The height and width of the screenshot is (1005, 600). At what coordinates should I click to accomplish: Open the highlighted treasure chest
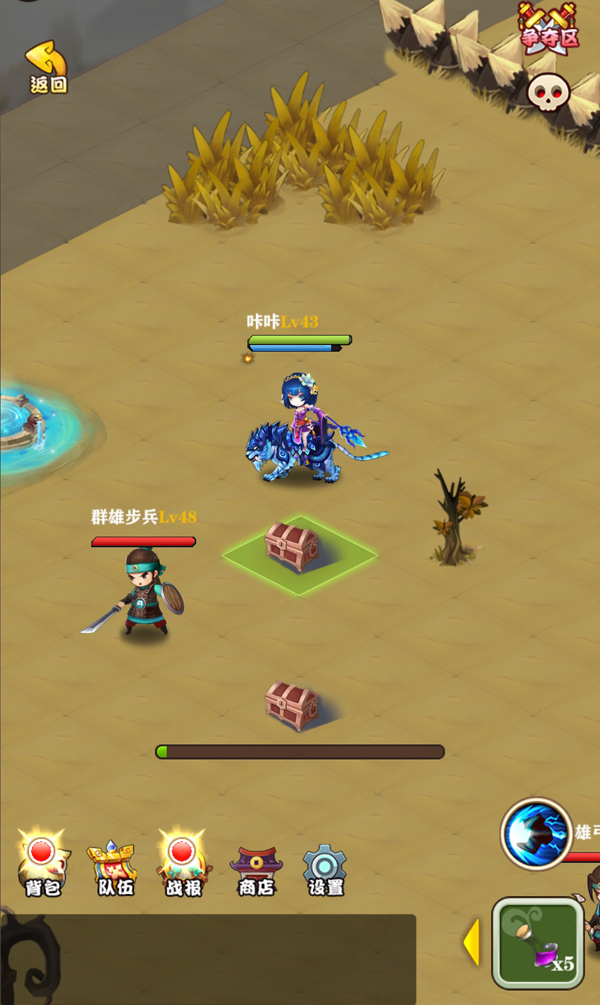(294, 548)
